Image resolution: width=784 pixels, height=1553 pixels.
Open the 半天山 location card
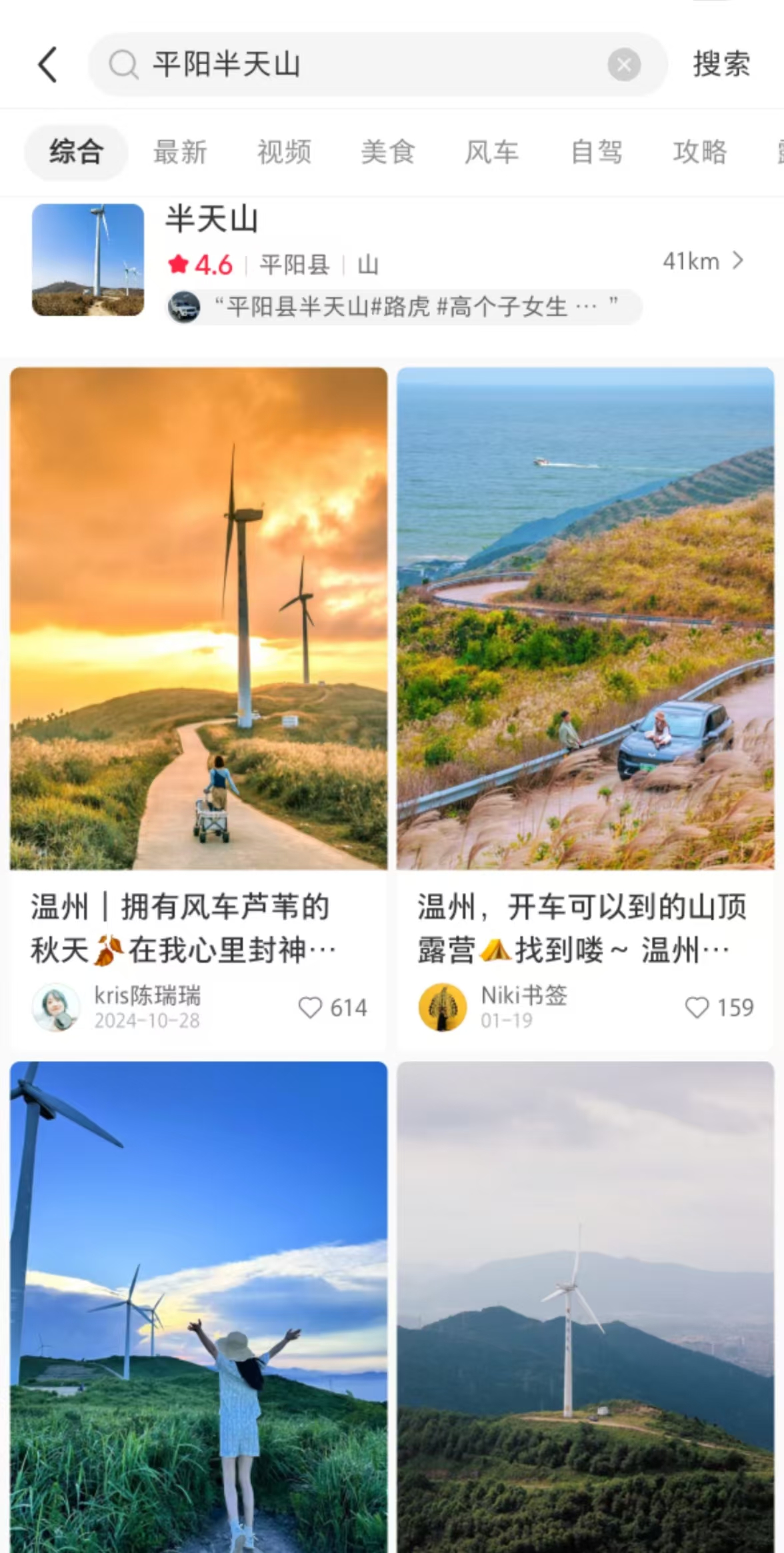click(x=387, y=261)
